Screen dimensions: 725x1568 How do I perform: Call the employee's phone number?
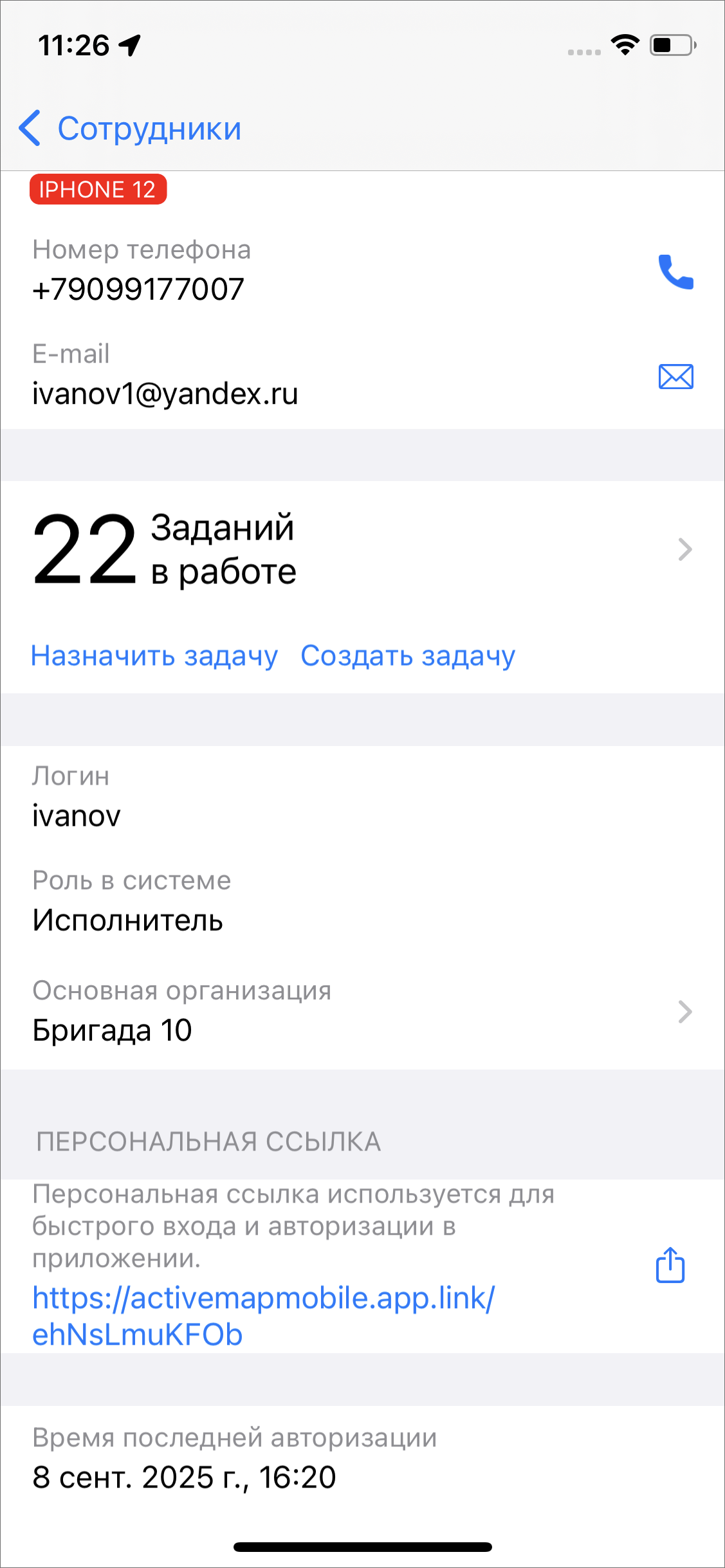675,272
